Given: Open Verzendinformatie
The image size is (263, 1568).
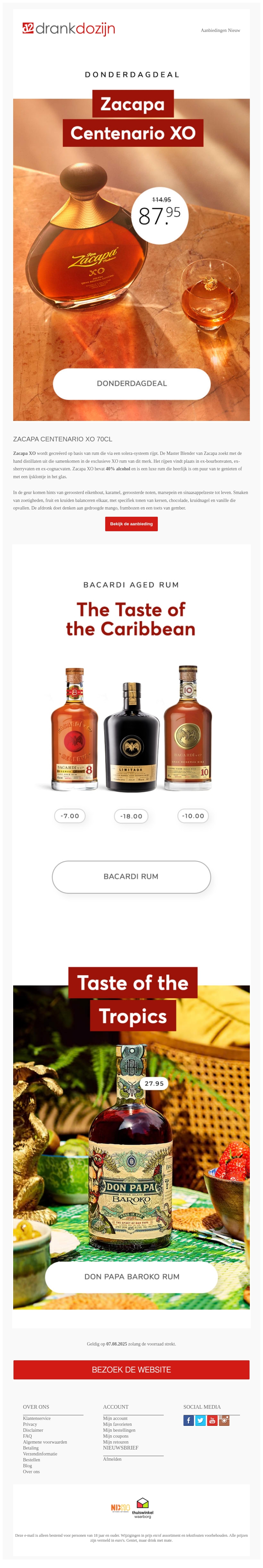Looking at the screenshot, I should tap(40, 1453).
